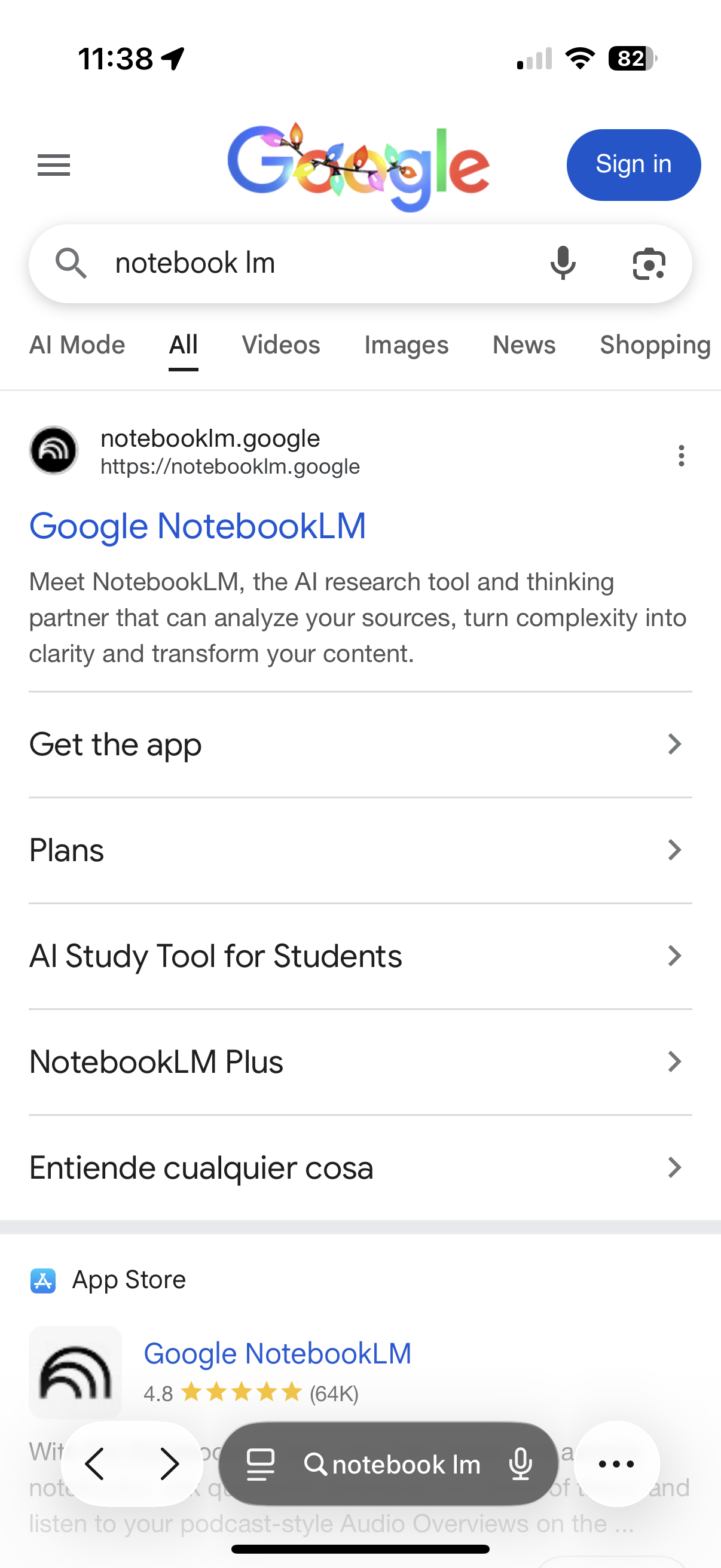Open the notebooklm.google result's three-dot options

[x=681, y=455]
